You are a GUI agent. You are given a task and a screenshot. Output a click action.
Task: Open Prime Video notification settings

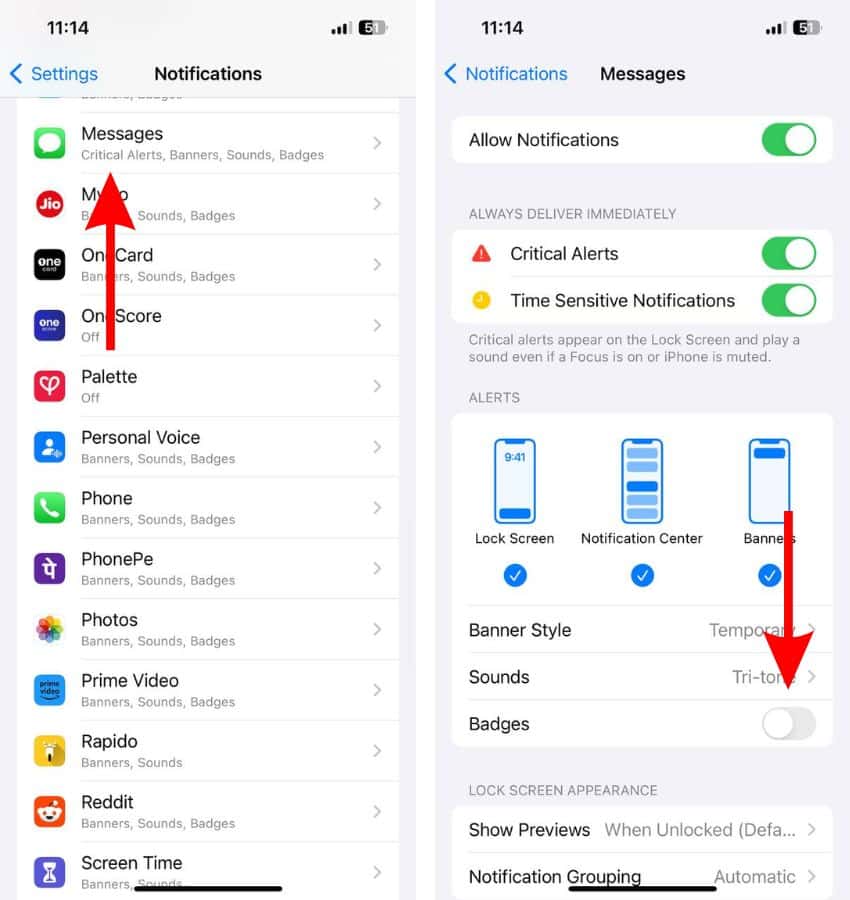point(208,690)
